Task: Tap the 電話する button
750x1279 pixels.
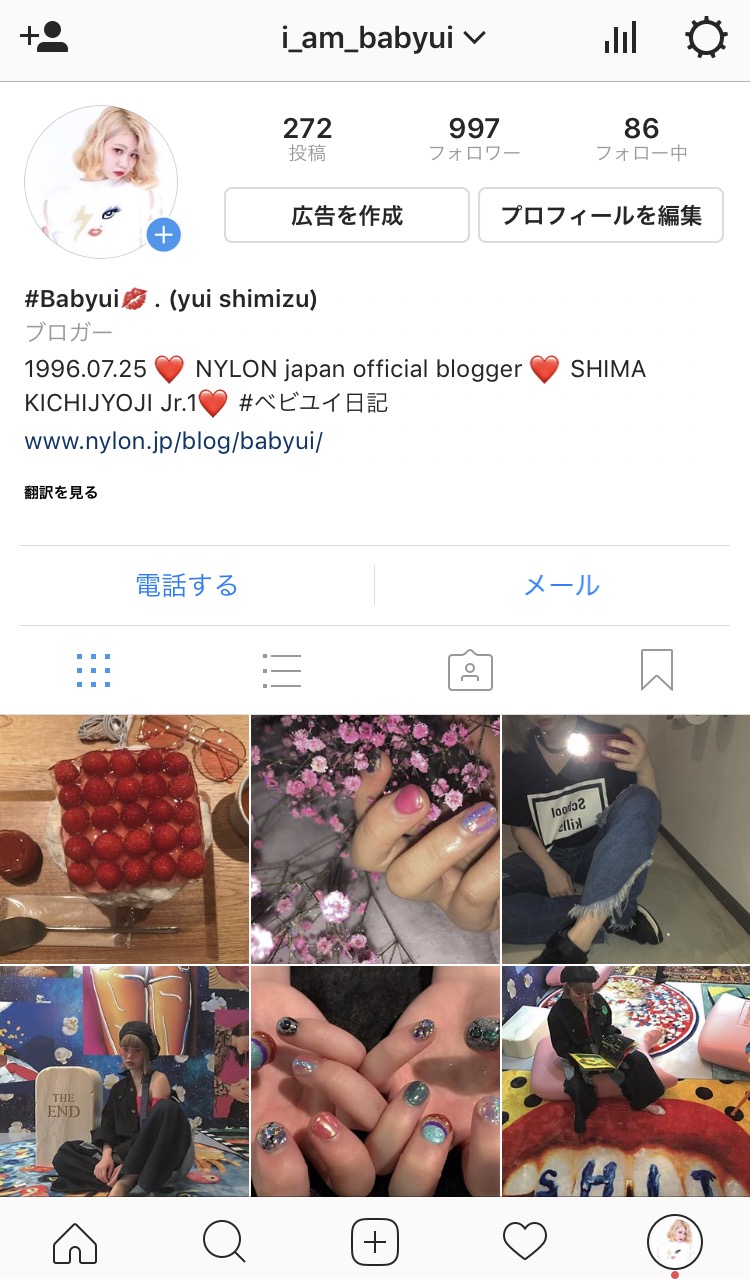Action: pos(187,585)
